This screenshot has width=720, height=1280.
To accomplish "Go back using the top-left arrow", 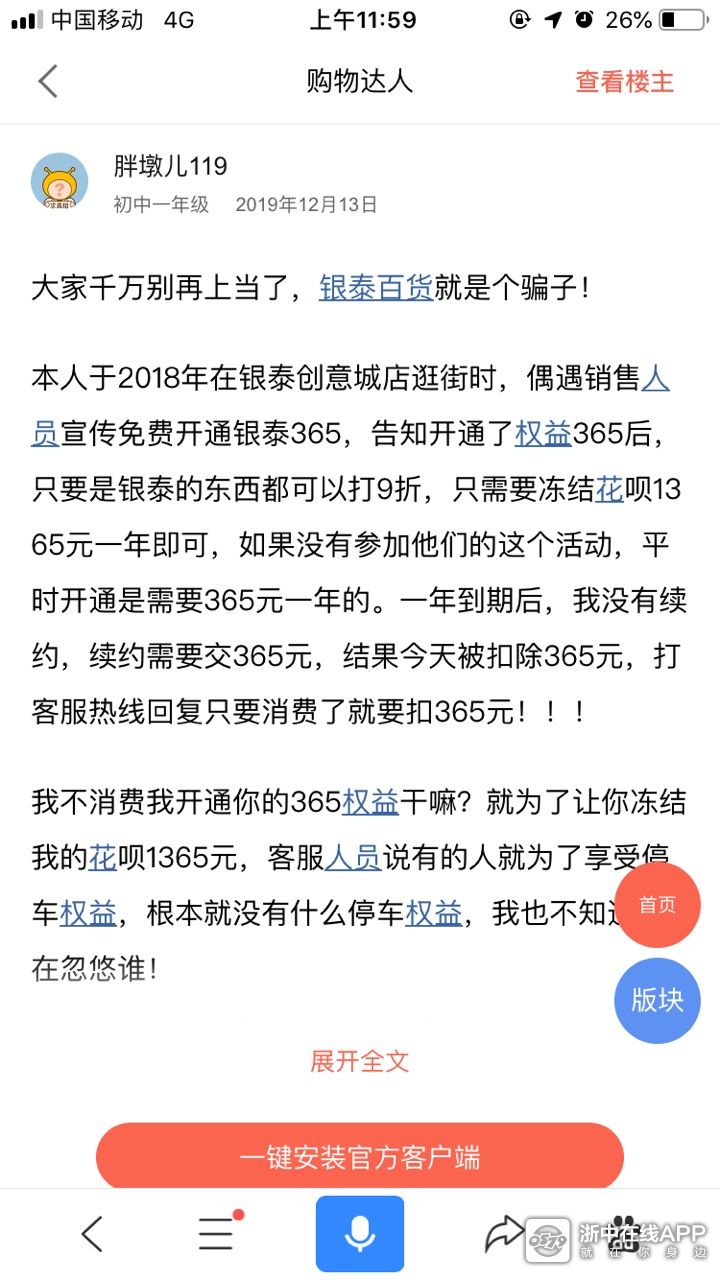I will click(48, 81).
